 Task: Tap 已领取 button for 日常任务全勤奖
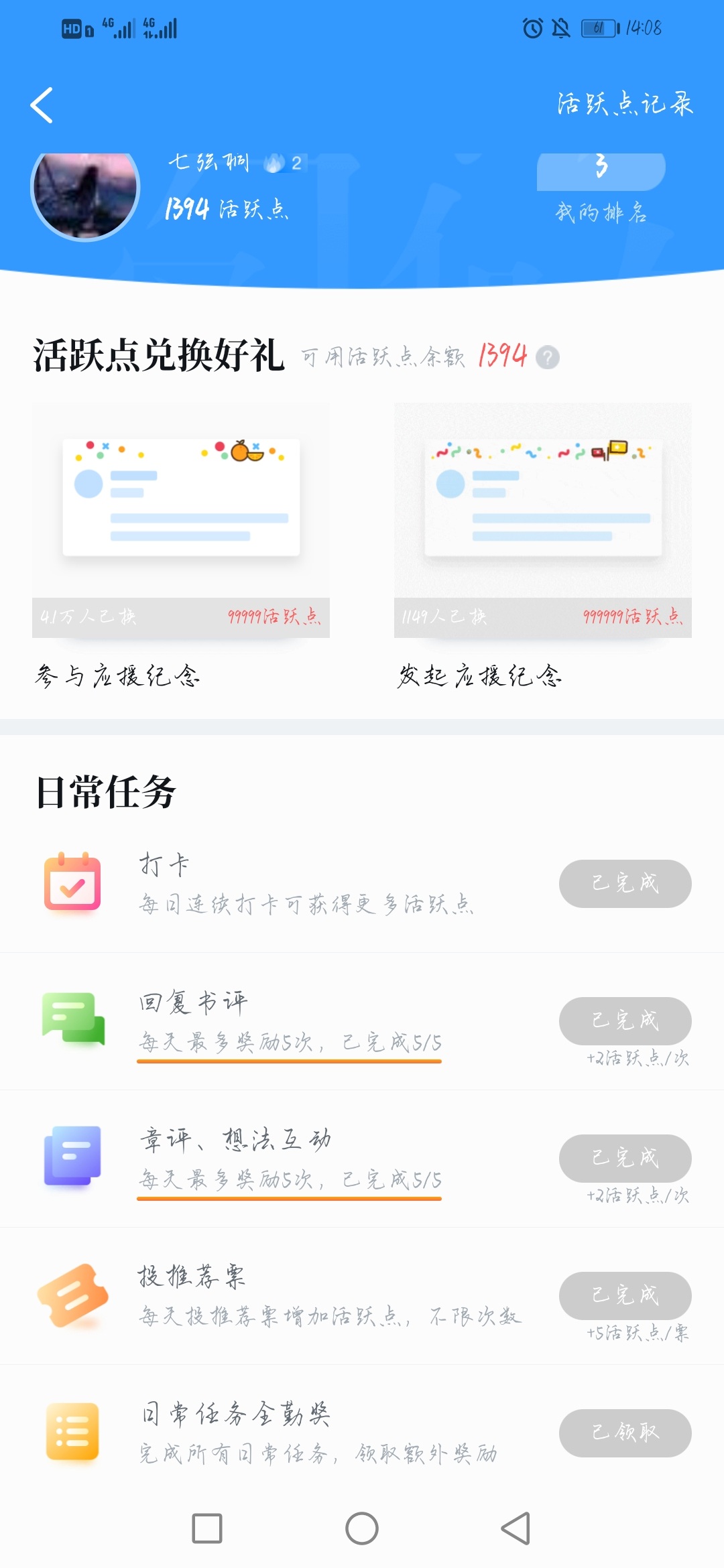[625, 1433]
